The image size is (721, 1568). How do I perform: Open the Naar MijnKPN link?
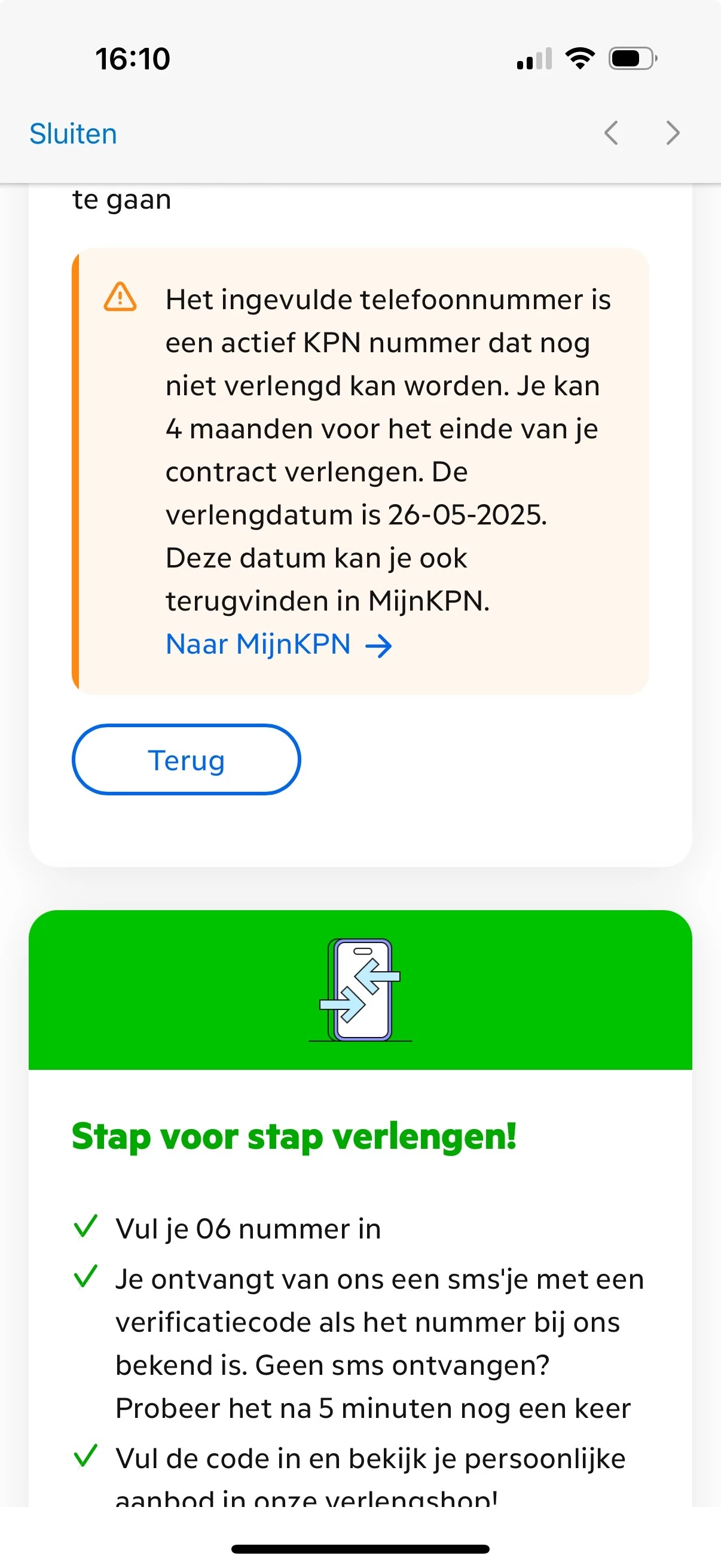tap(278, 644)
